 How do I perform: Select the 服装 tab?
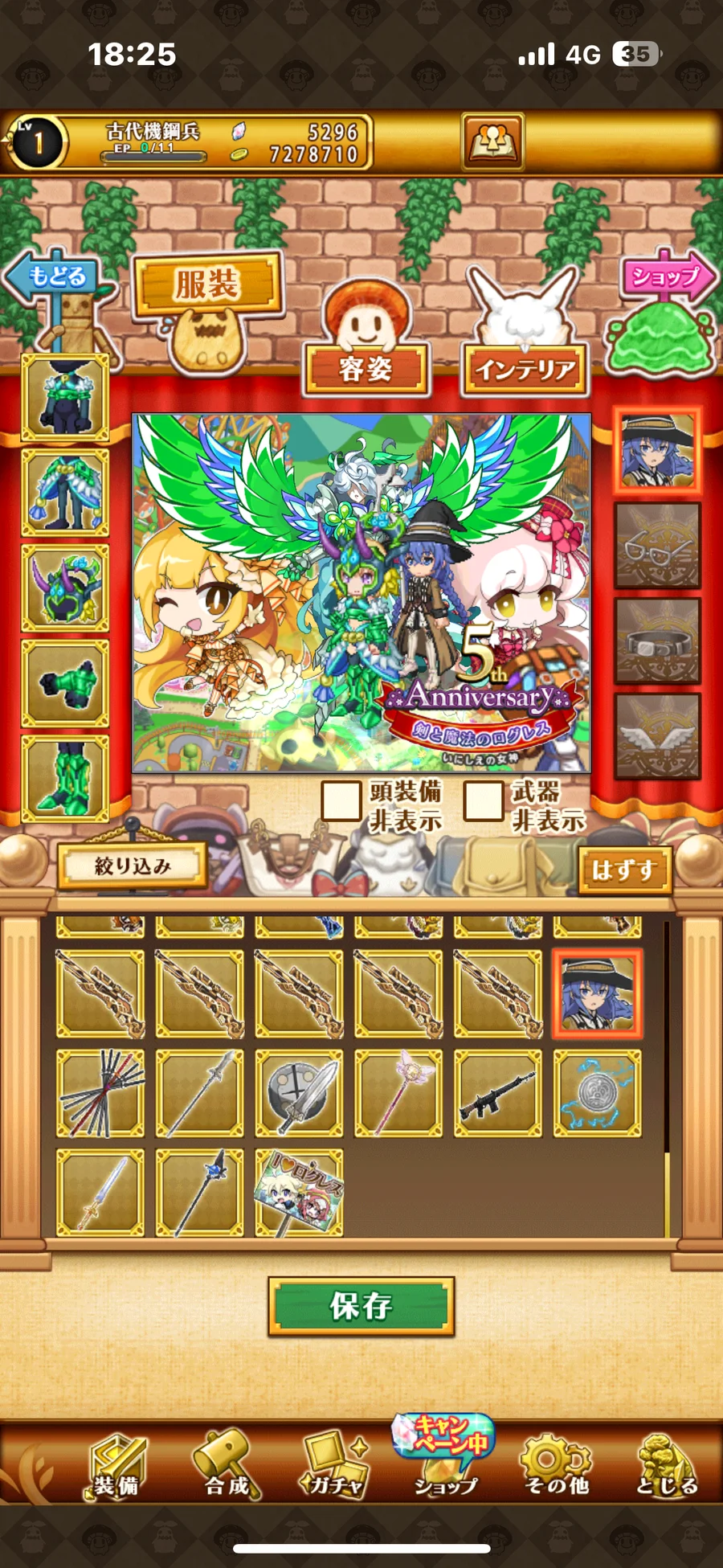(x=208, y=285)
